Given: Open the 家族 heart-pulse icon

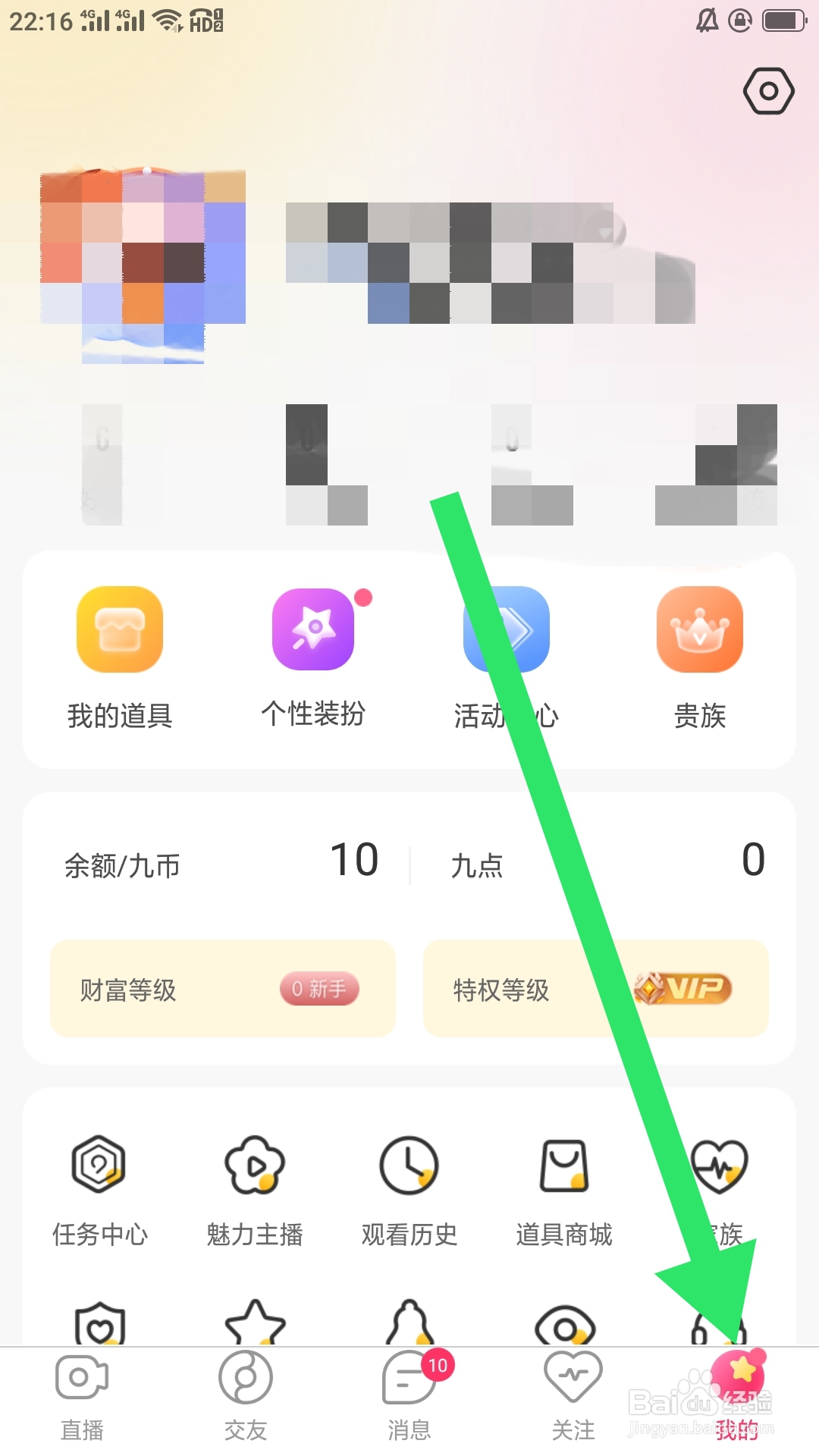Looking at the screenshot, I should tap(718, 1187).
